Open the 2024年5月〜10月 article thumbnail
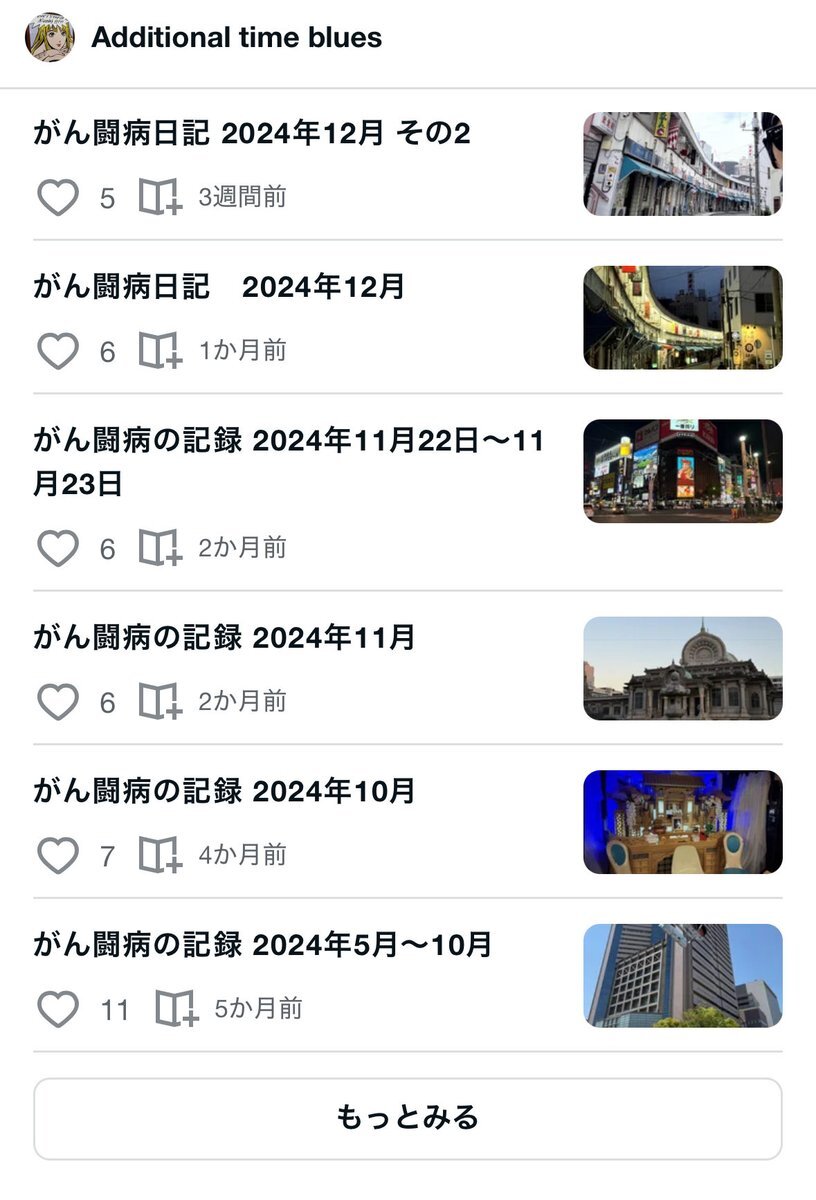This screenshot has height=1200, width=816. (683, 975)
